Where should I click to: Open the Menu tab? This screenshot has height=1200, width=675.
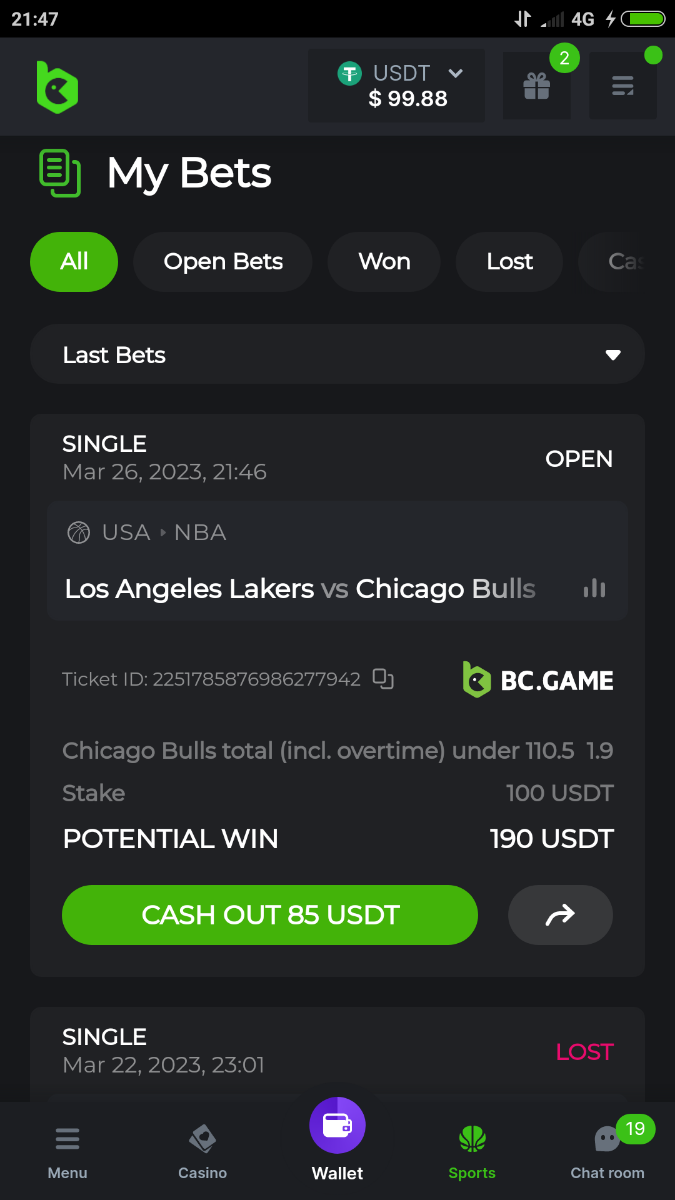(67, 1152)
